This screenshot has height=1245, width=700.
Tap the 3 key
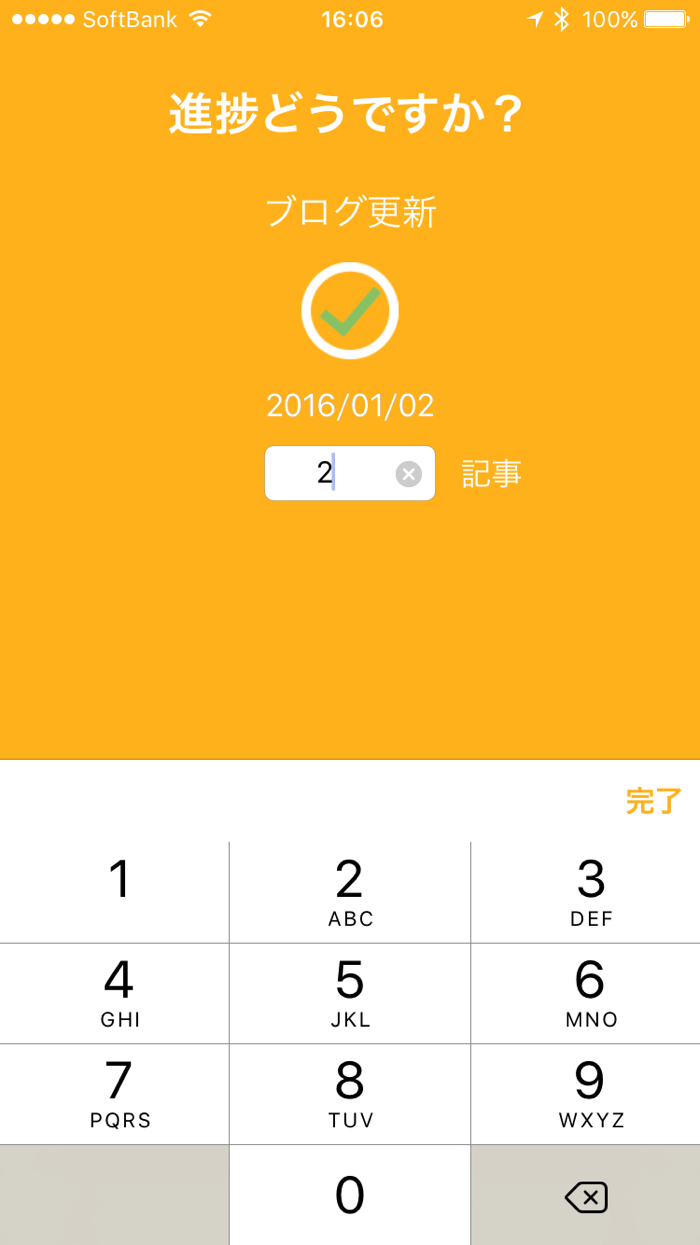pos(590,892)
